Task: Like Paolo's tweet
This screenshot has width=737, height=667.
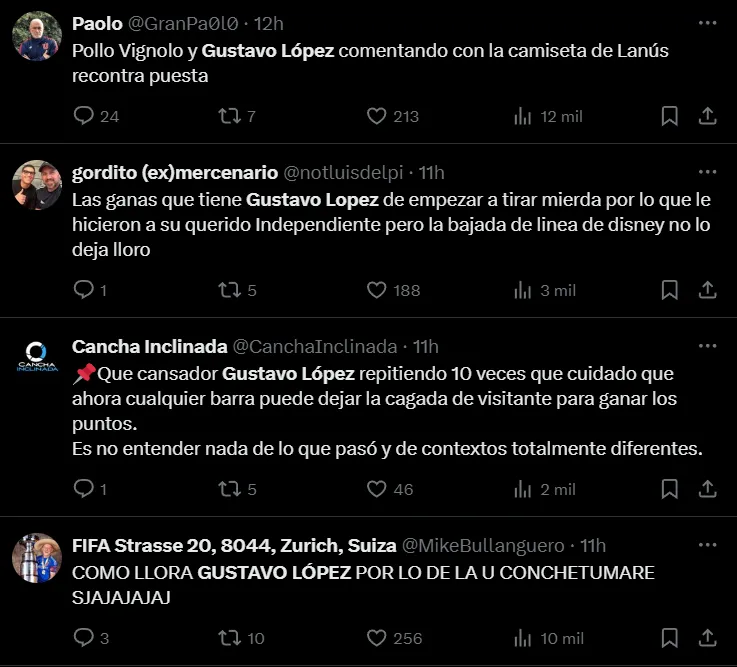Action: point(376,116)
